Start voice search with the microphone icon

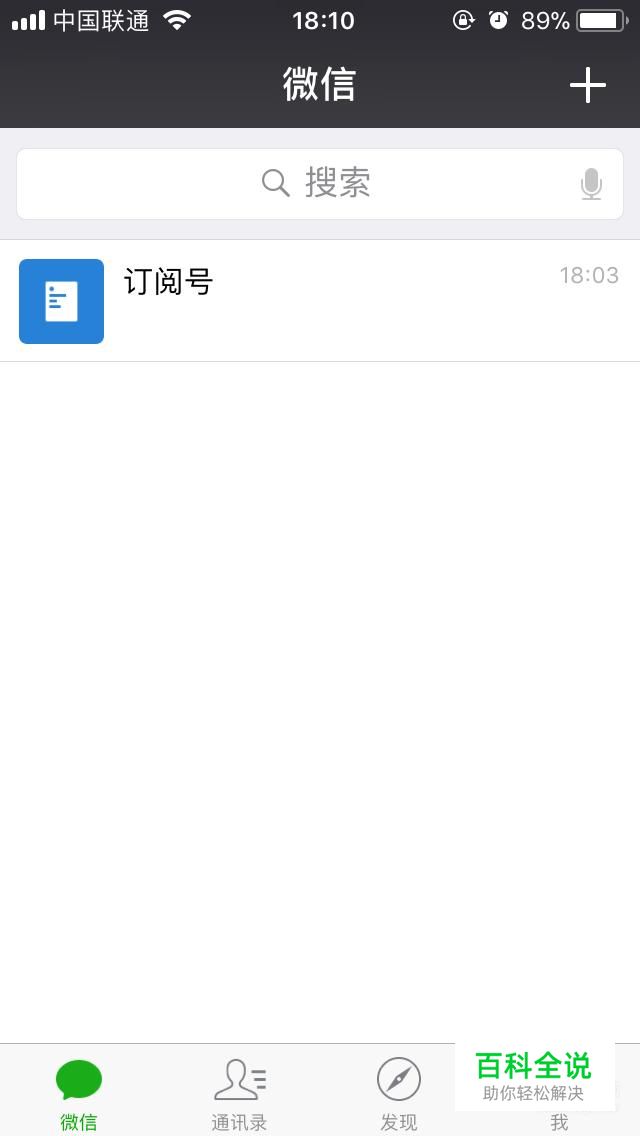pyautogui.click(x=591, y=184)
